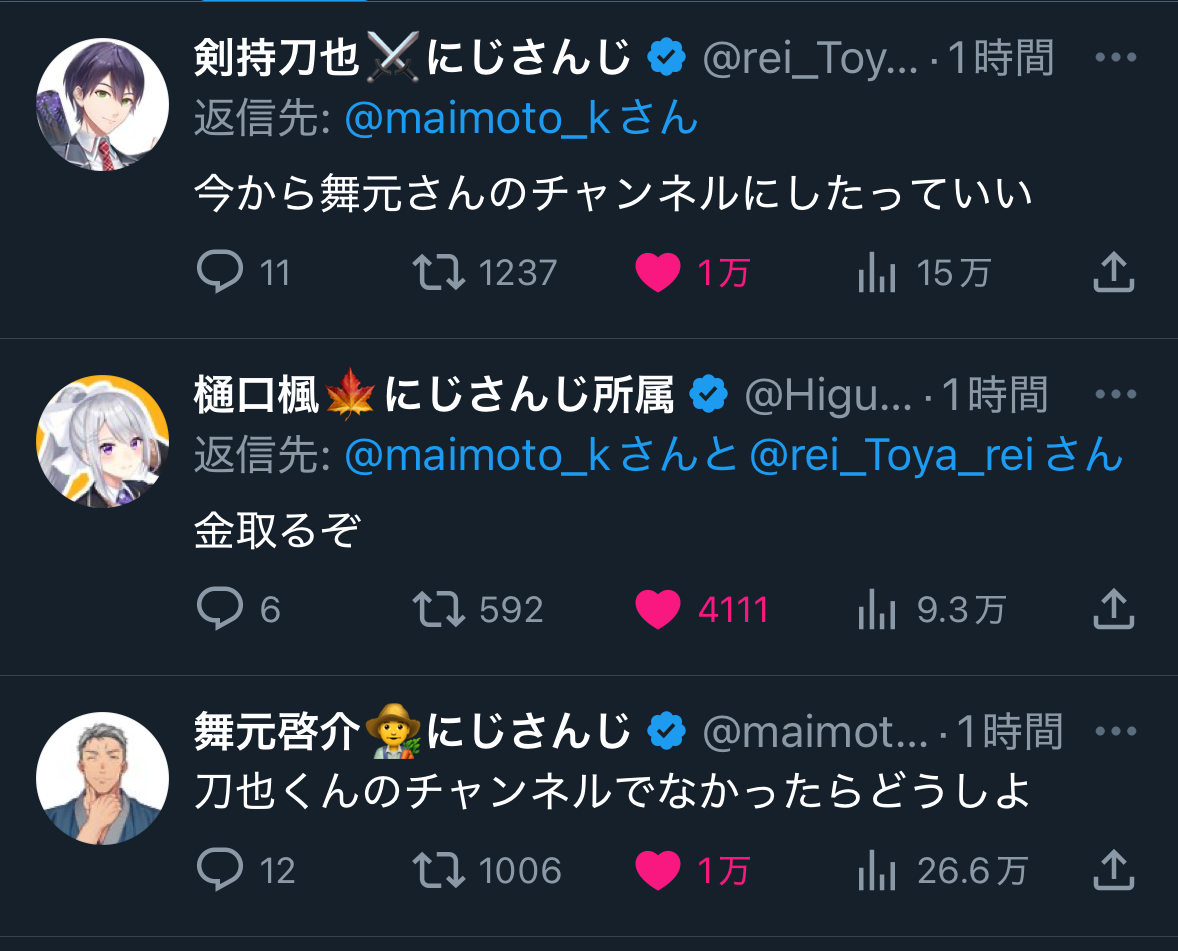Unlike 舞元啓介's tweet
This screenshot has height=951, width=1178.
[658, 870]
